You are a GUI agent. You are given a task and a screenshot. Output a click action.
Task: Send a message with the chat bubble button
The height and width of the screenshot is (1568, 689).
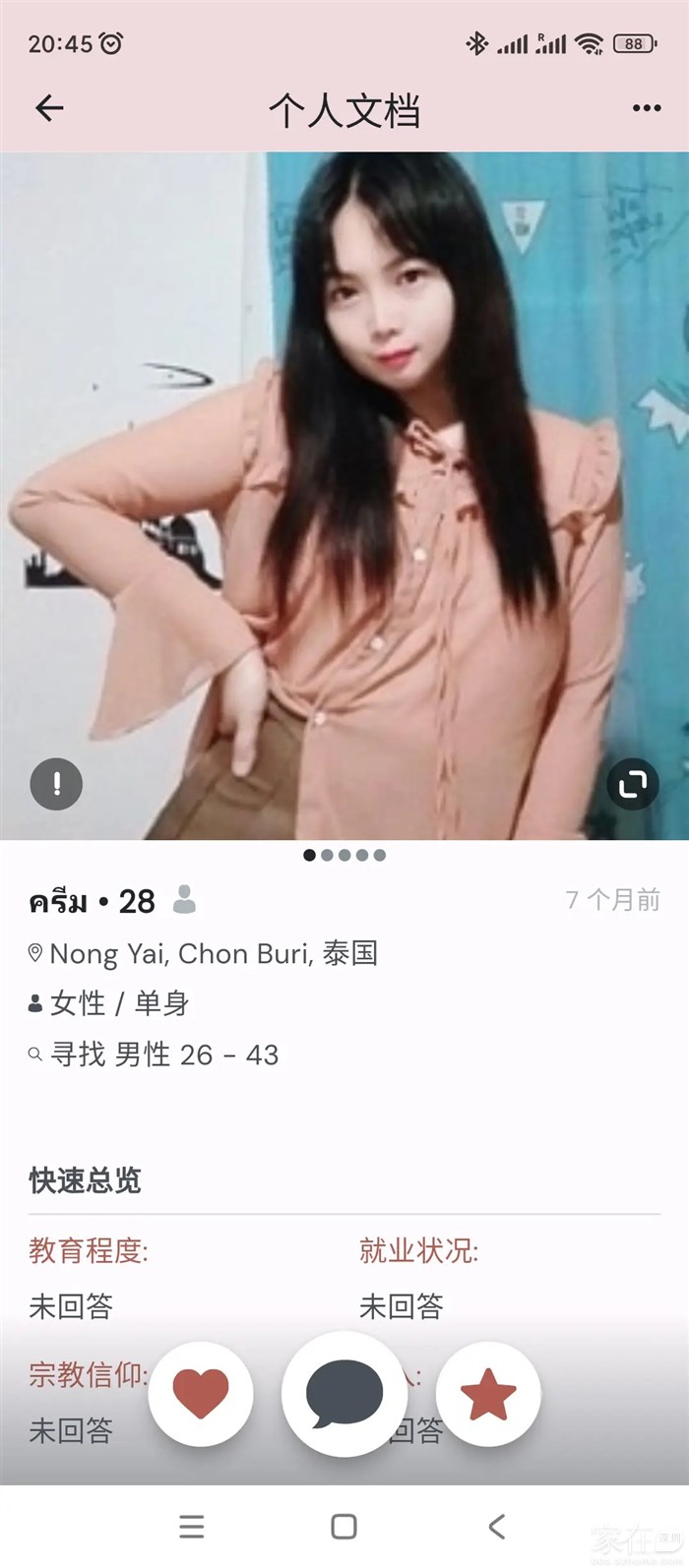(344, 1393)
